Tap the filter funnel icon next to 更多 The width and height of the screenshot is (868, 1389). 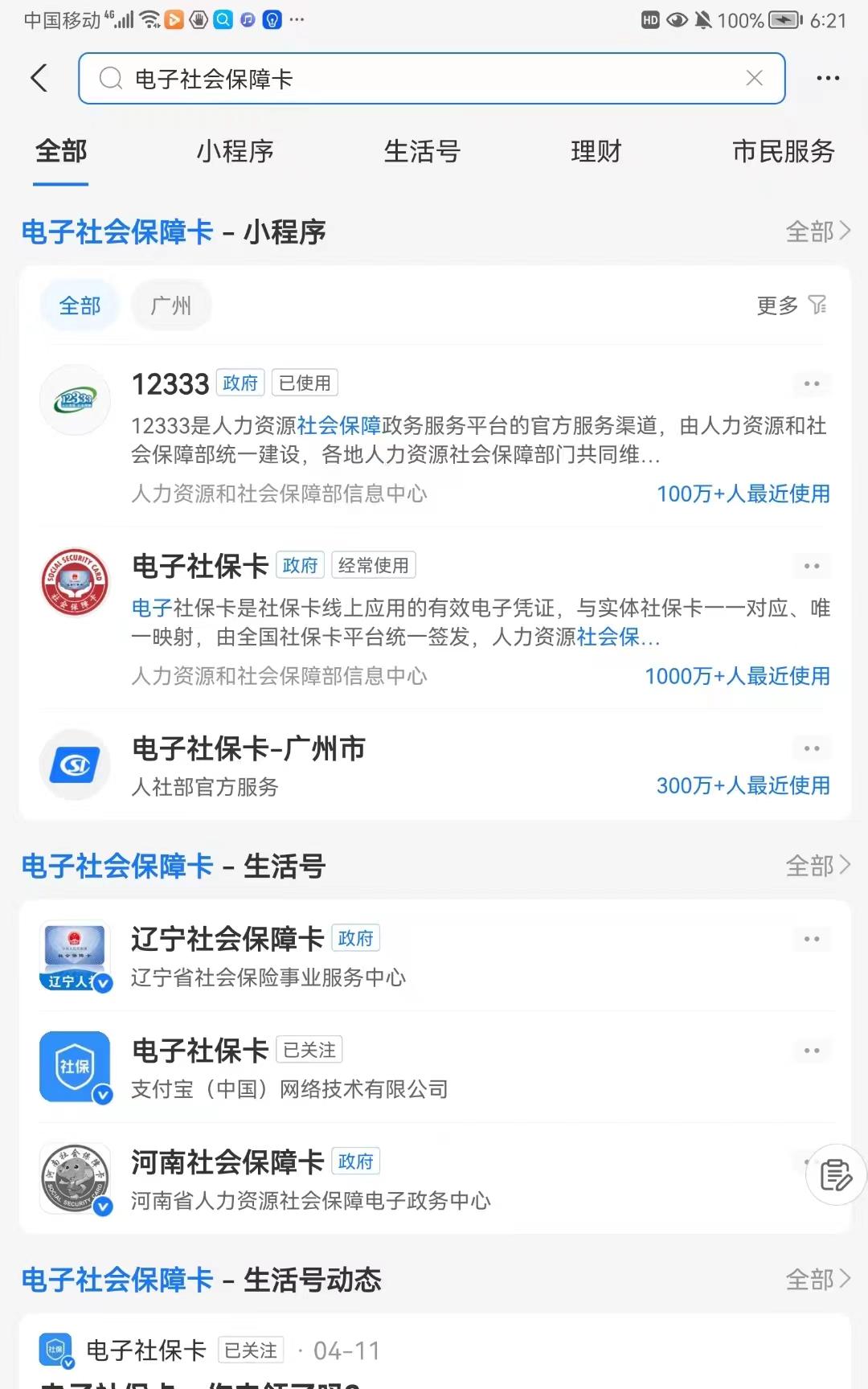817,305
